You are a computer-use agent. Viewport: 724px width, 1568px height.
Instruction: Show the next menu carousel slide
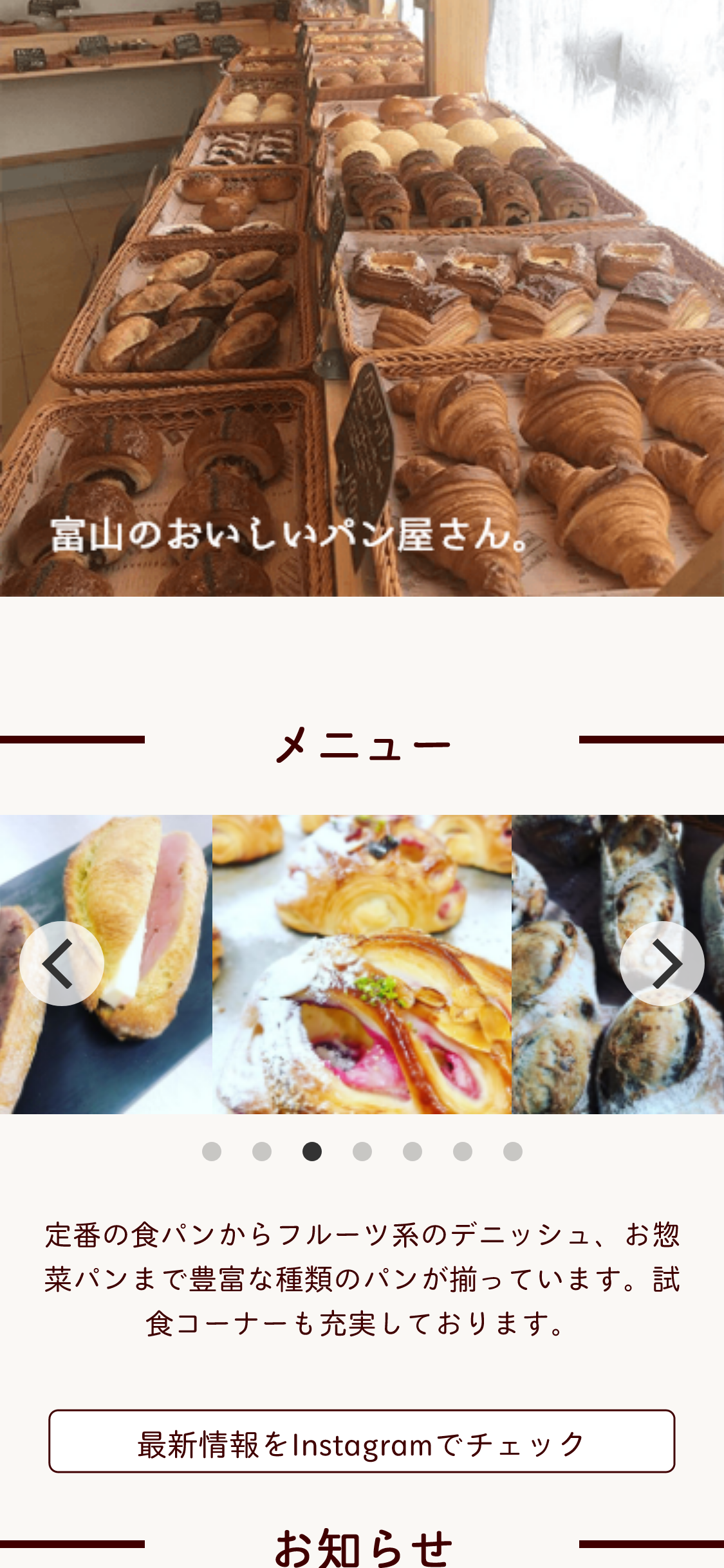pos(662,964)
